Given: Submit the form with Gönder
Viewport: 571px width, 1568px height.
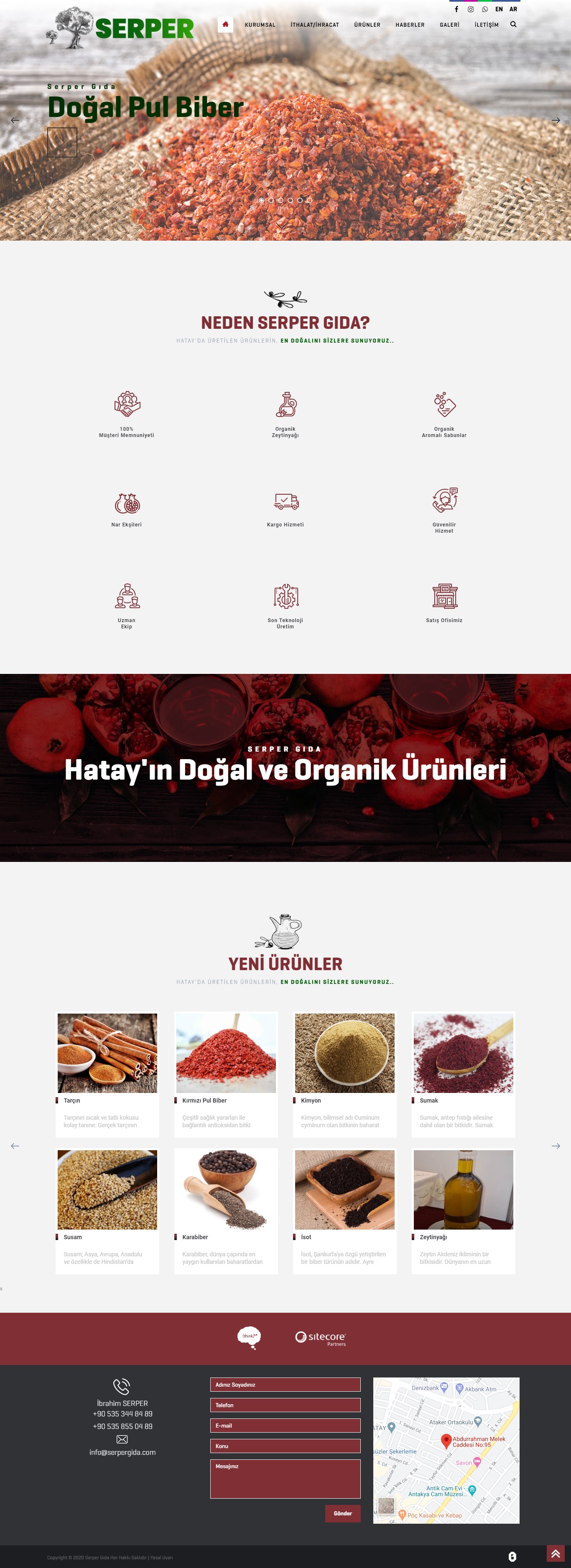Looking at the screenshot, I should point(342,1513).
